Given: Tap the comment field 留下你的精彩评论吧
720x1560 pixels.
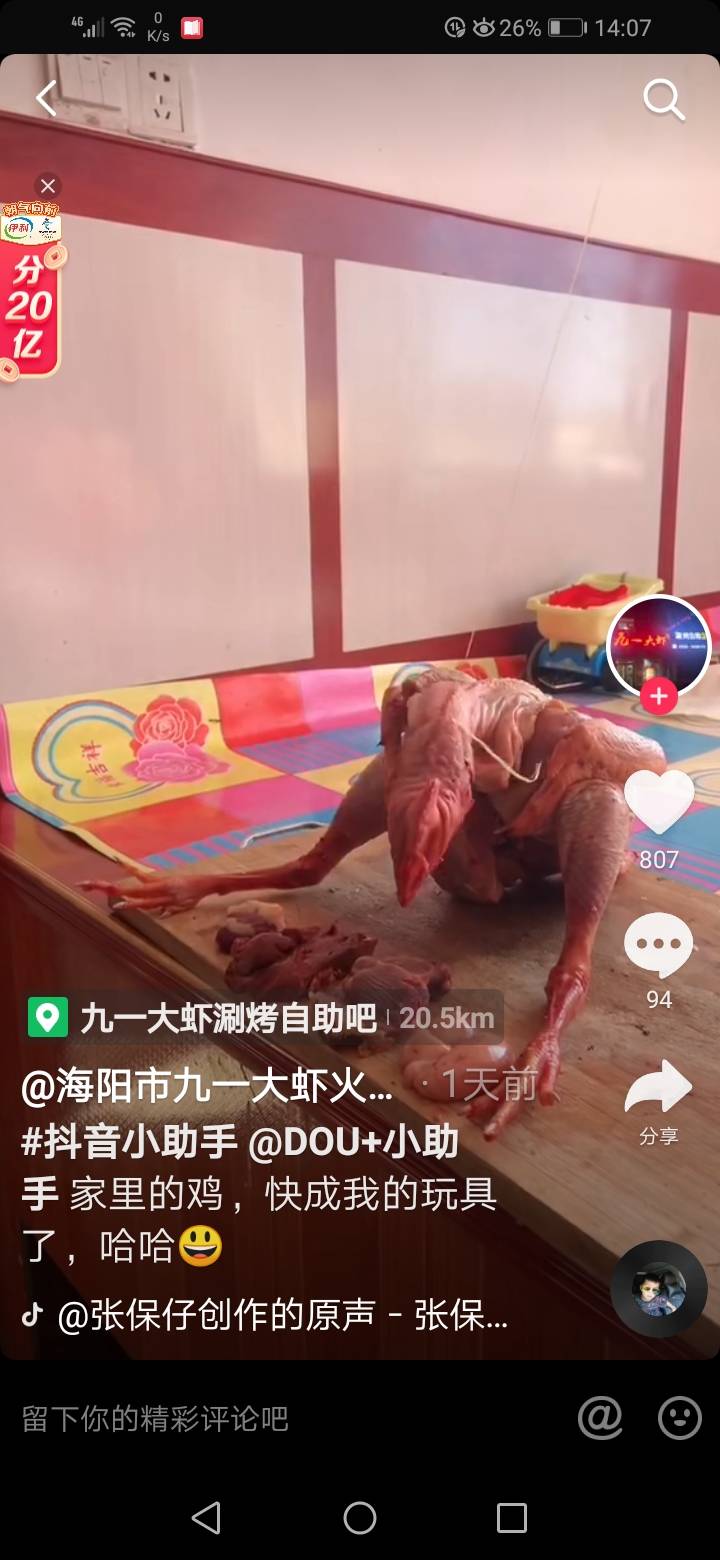Looking at the screenshot, I should pyautogui.click(x=156, y=1418).
